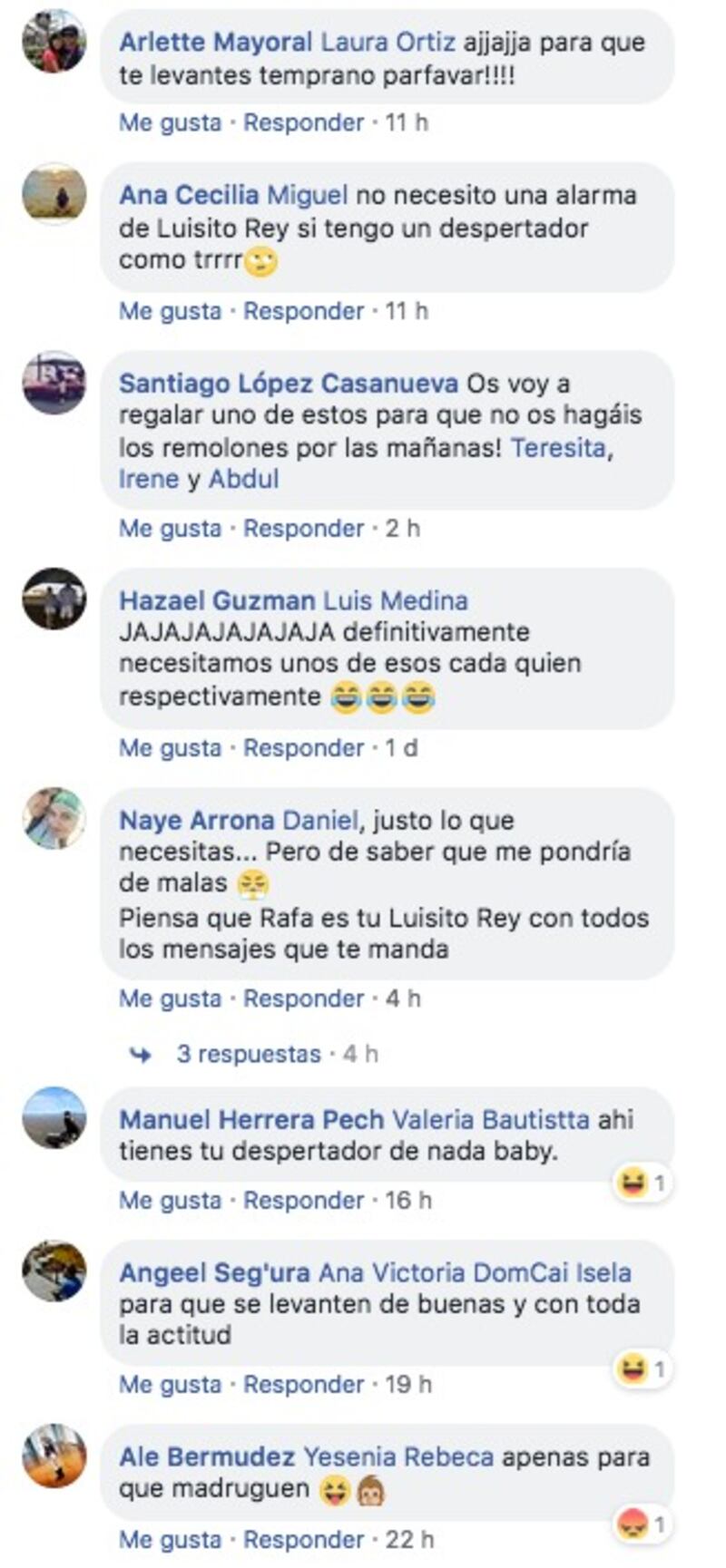Tap Hazael Guzman's profile picture
The width and height of the screenshot is (726, 1568).
coord(54,599)
